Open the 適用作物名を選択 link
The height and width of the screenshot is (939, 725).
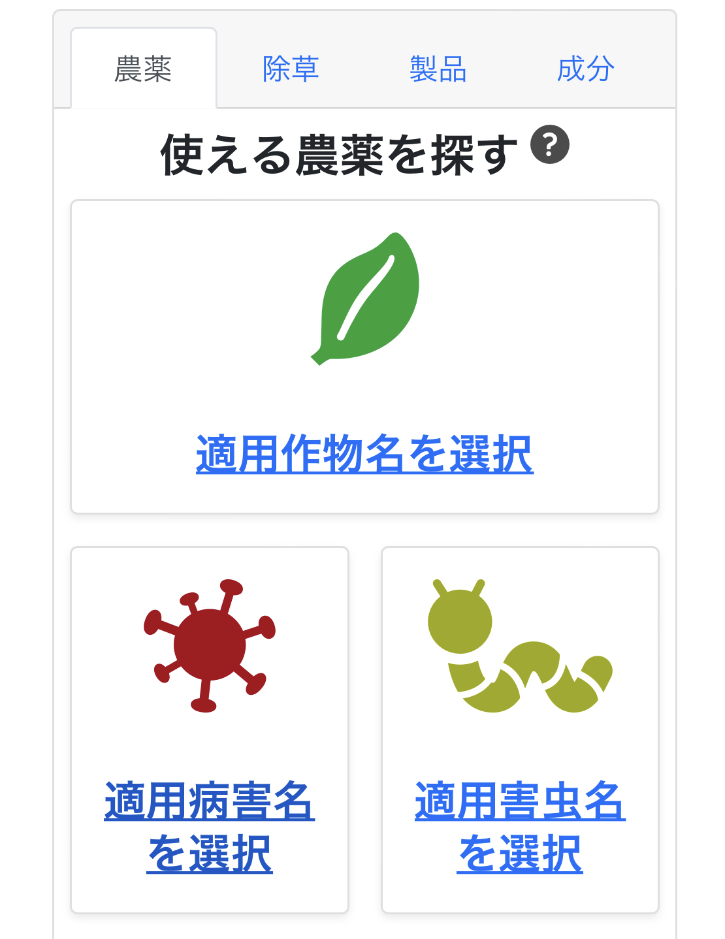point(364,454)
